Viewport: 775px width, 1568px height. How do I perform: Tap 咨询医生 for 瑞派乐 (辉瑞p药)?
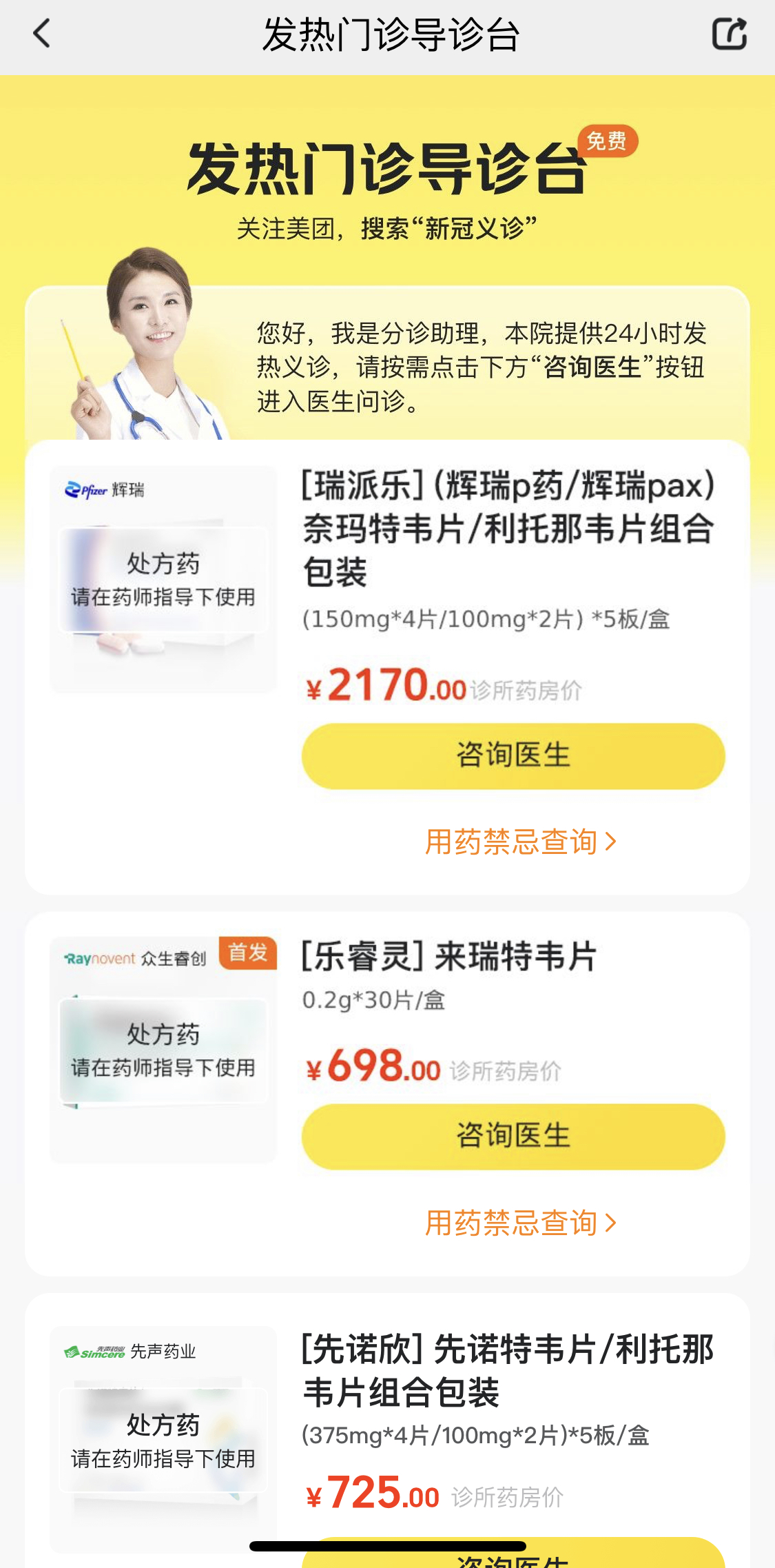pyautogui.click(x=513, y=755)
